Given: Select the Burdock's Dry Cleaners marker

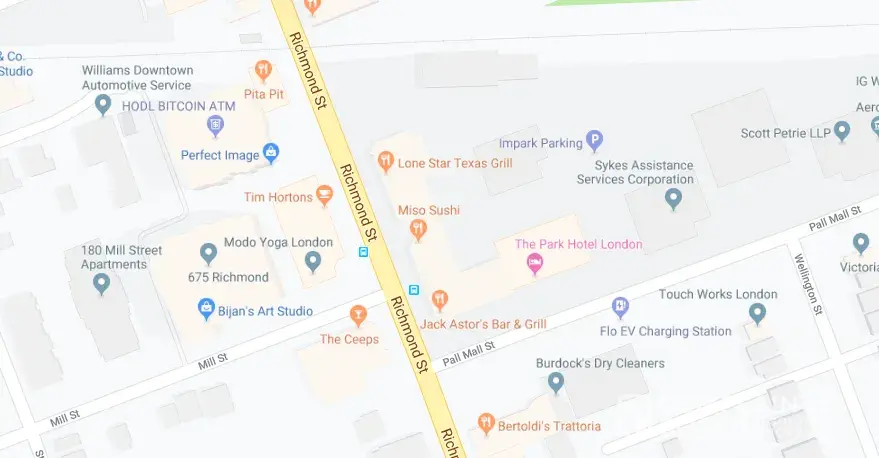Looking at the screenshot, I should [556, 383].
